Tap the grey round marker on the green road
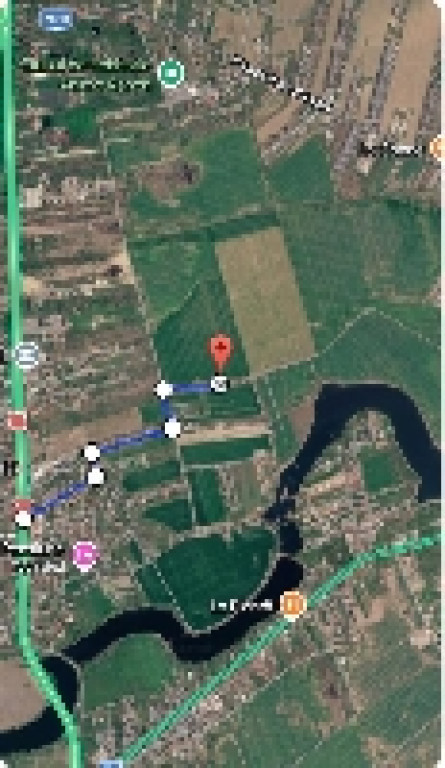 pos(27,355)
